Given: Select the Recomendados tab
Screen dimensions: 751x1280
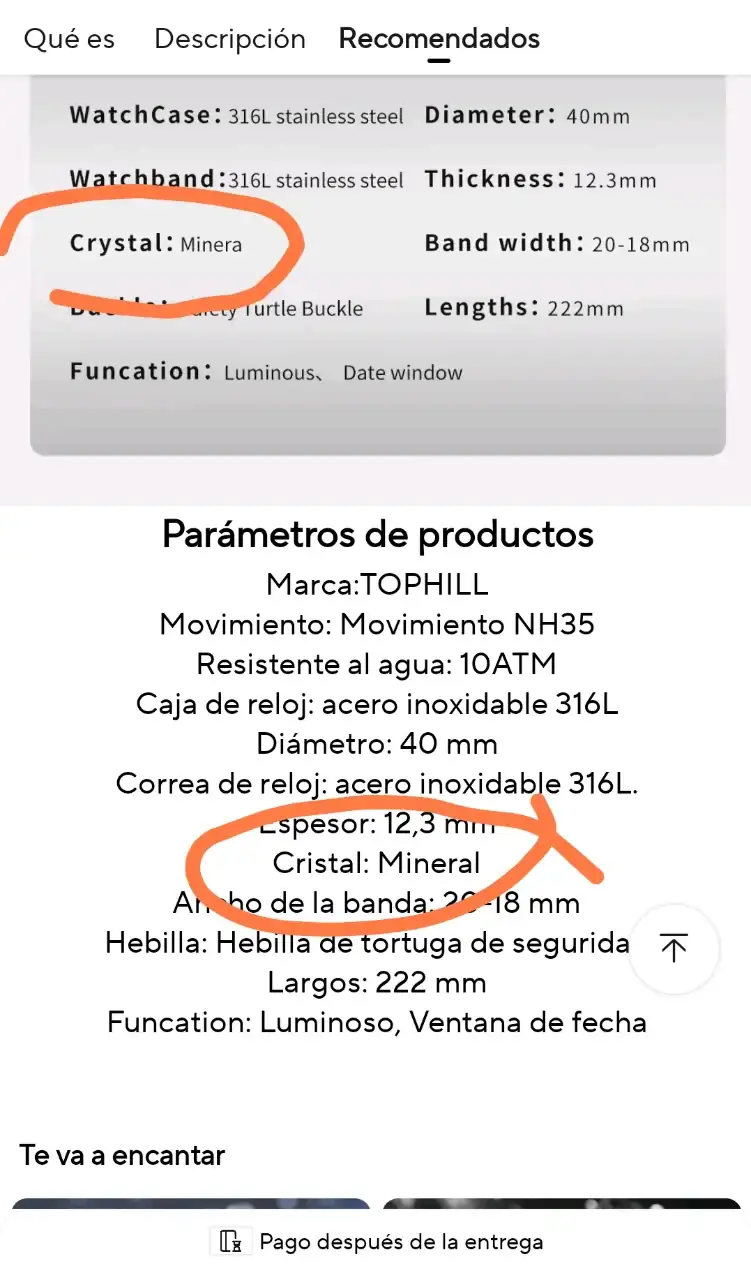Looking at the screenshot, I should point(439,39).
